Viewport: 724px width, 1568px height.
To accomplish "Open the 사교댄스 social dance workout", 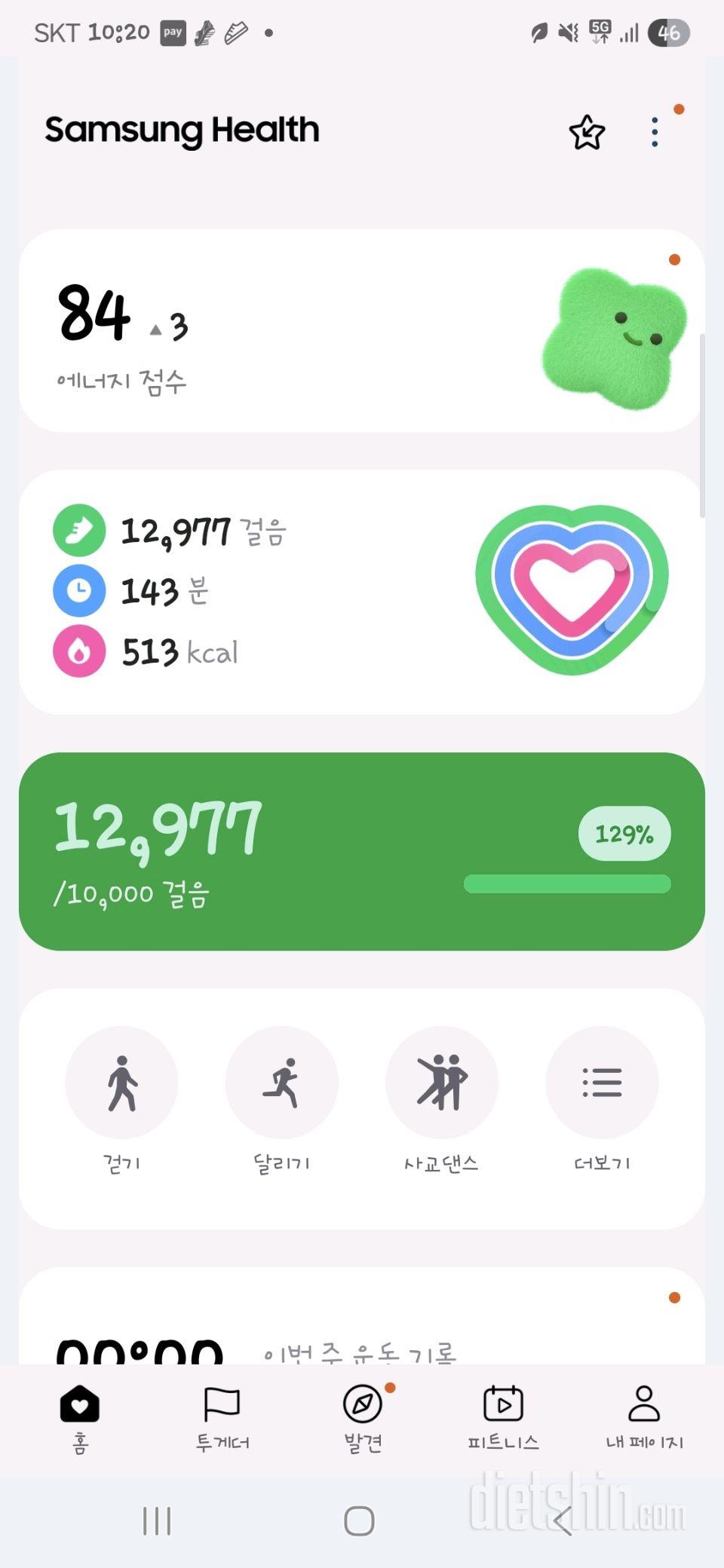I will coord(442,1082).
